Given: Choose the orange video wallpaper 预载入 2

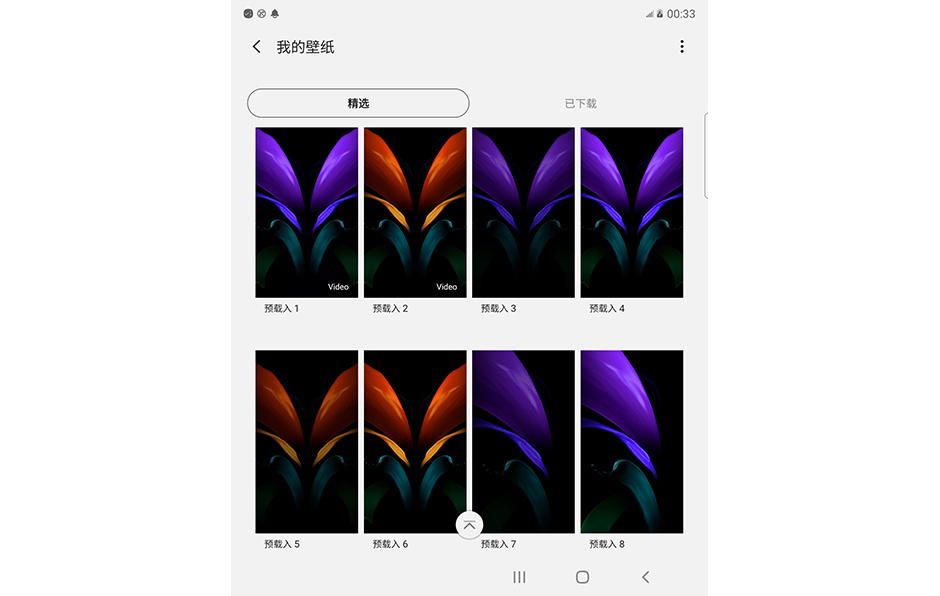Looking at the screenshot, I should 415,212.
